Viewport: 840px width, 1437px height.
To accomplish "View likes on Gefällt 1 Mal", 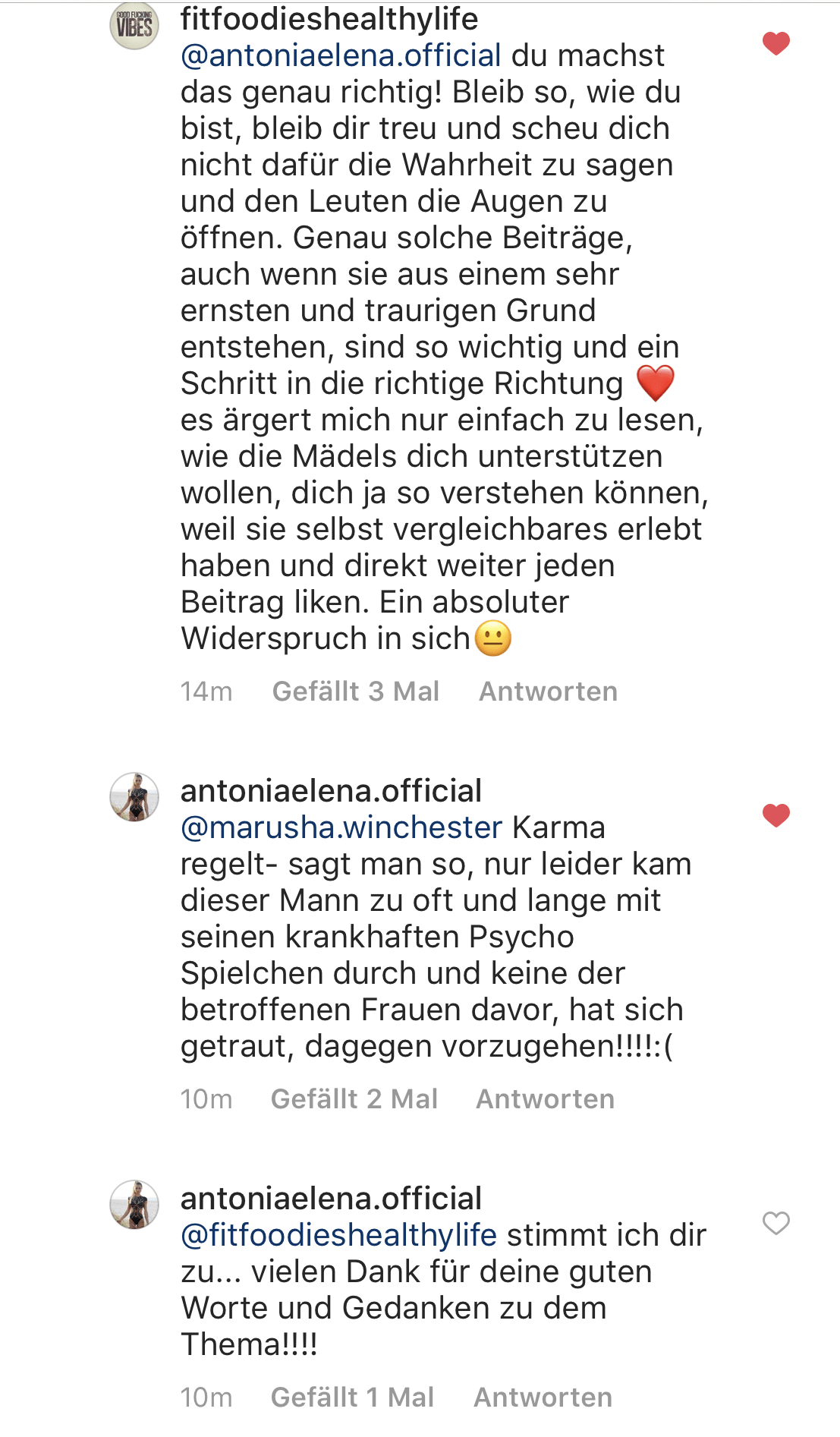I will (x=352, y=1398).
